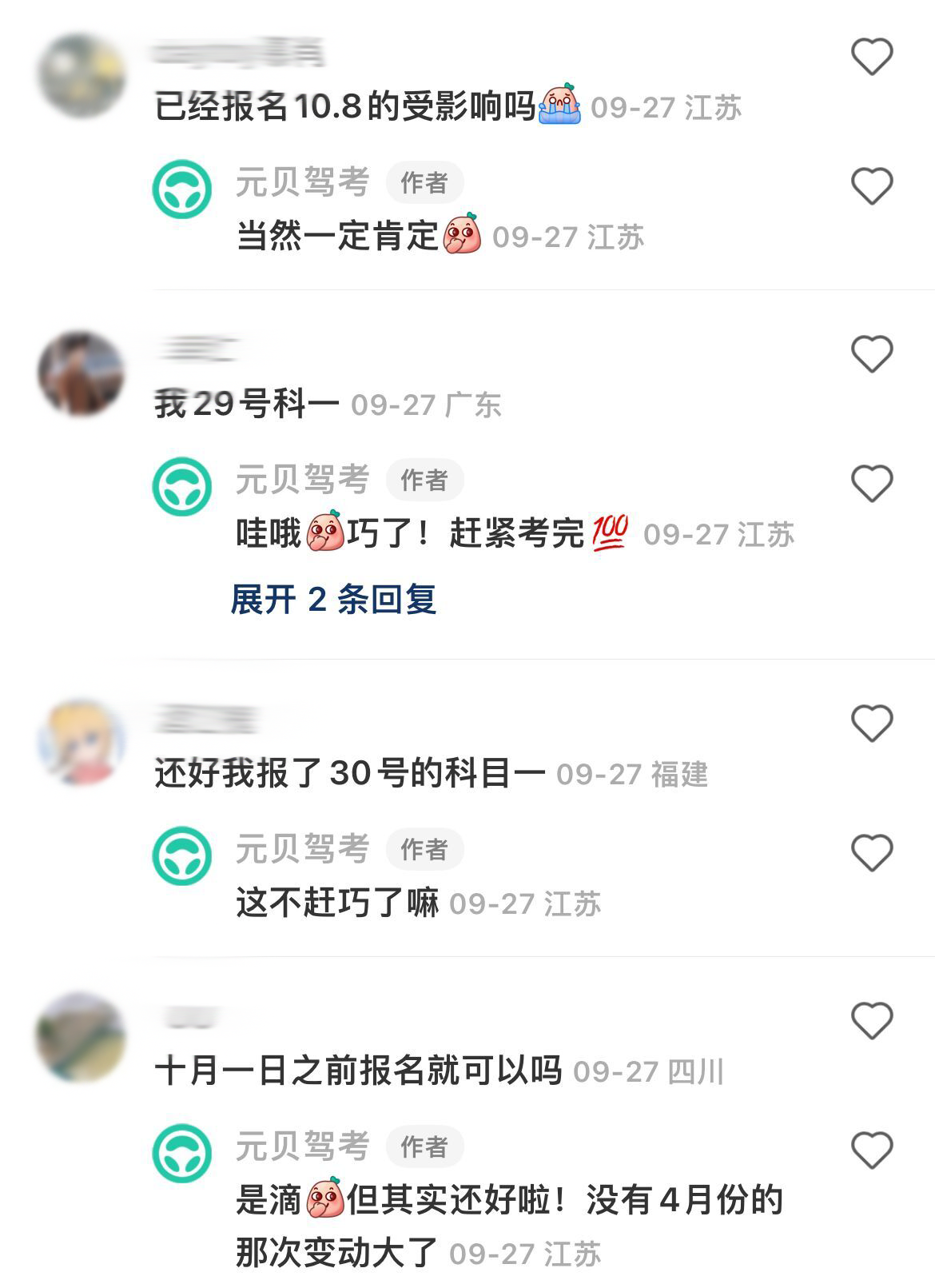Open avatar of the "已经报名10.8的受影响吗" commenter

coord(81,75)
